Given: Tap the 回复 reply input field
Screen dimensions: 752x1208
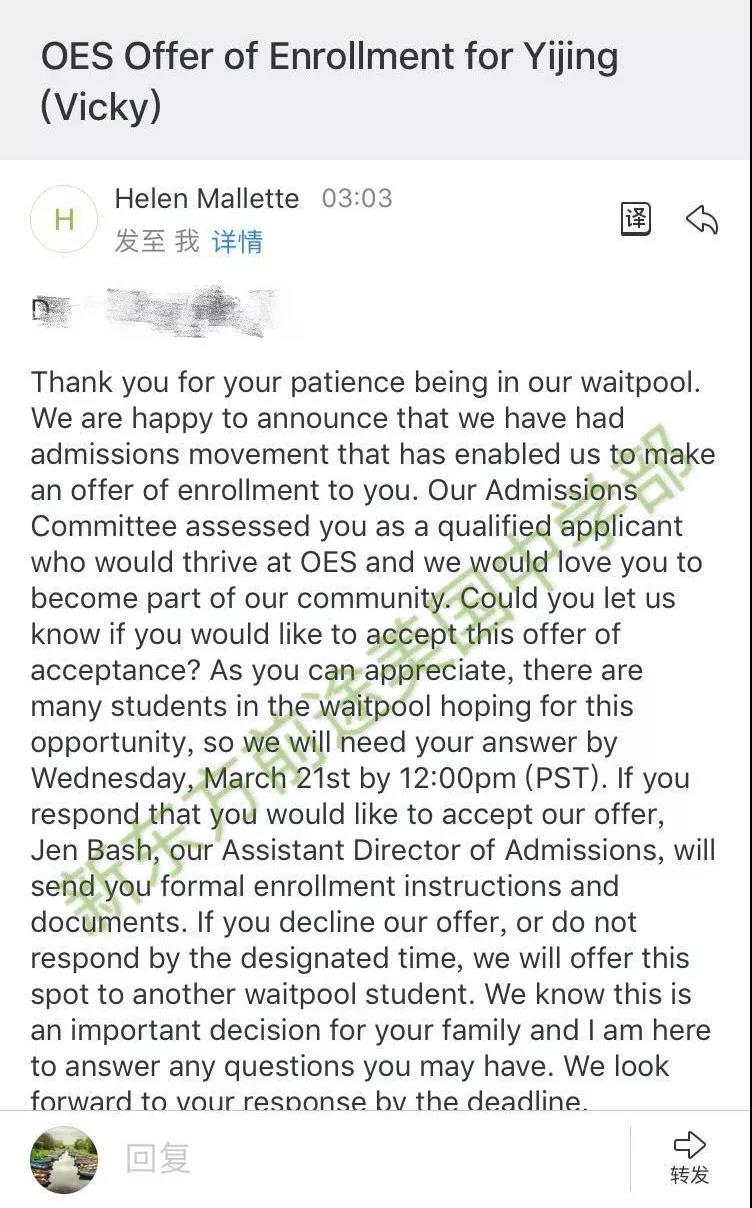Looking at the screenshot, I should click(x=370, y=1159).
